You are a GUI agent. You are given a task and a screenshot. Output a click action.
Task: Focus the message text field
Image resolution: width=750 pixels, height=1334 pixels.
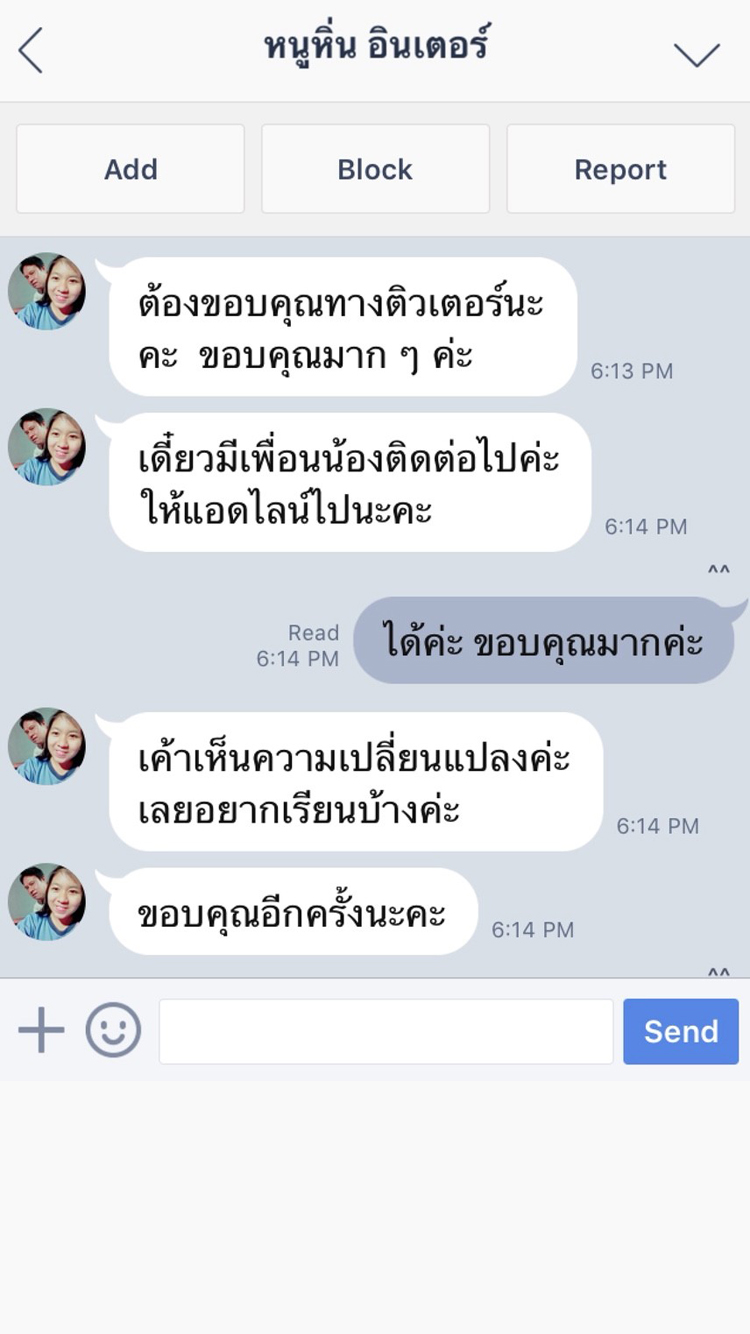click(x=386, y=1031)
